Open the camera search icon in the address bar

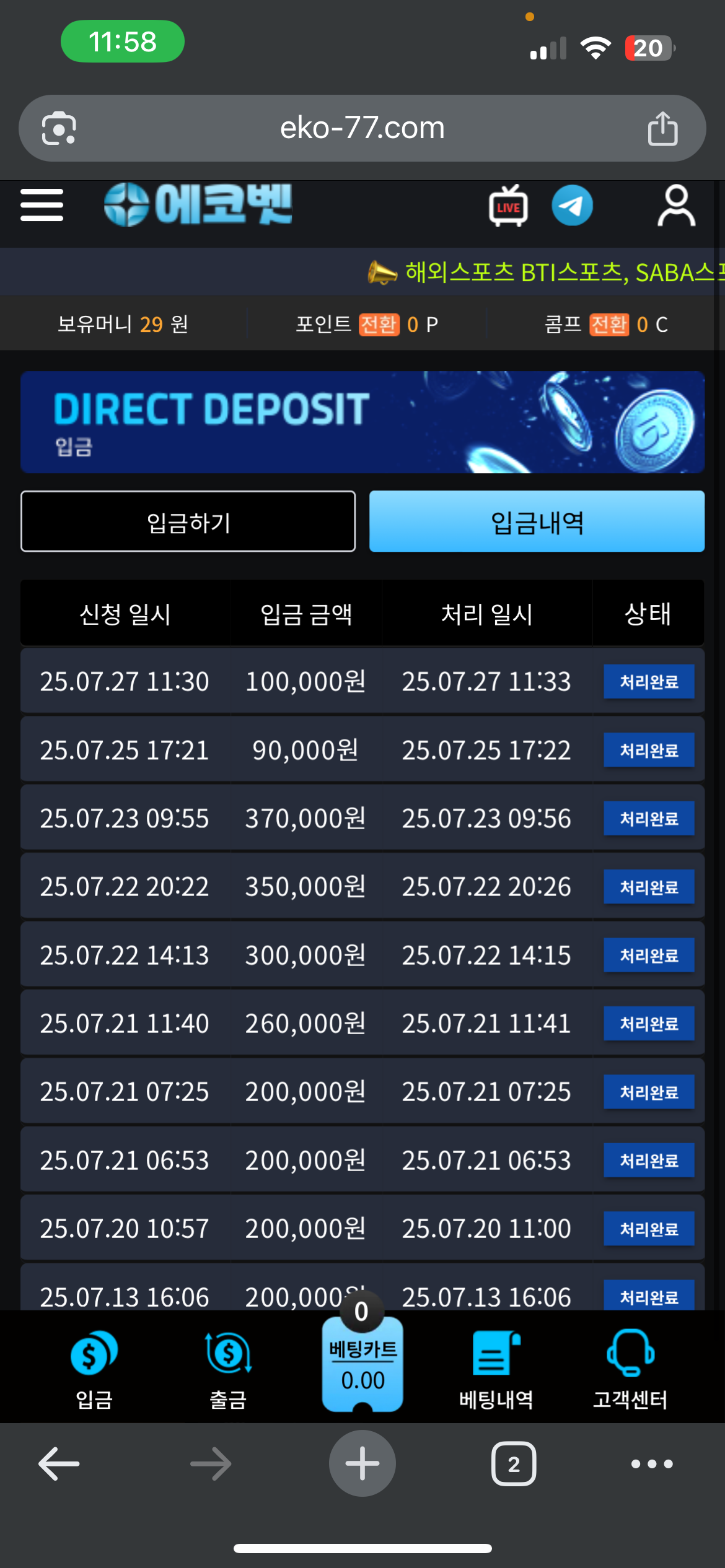[59, 129]
